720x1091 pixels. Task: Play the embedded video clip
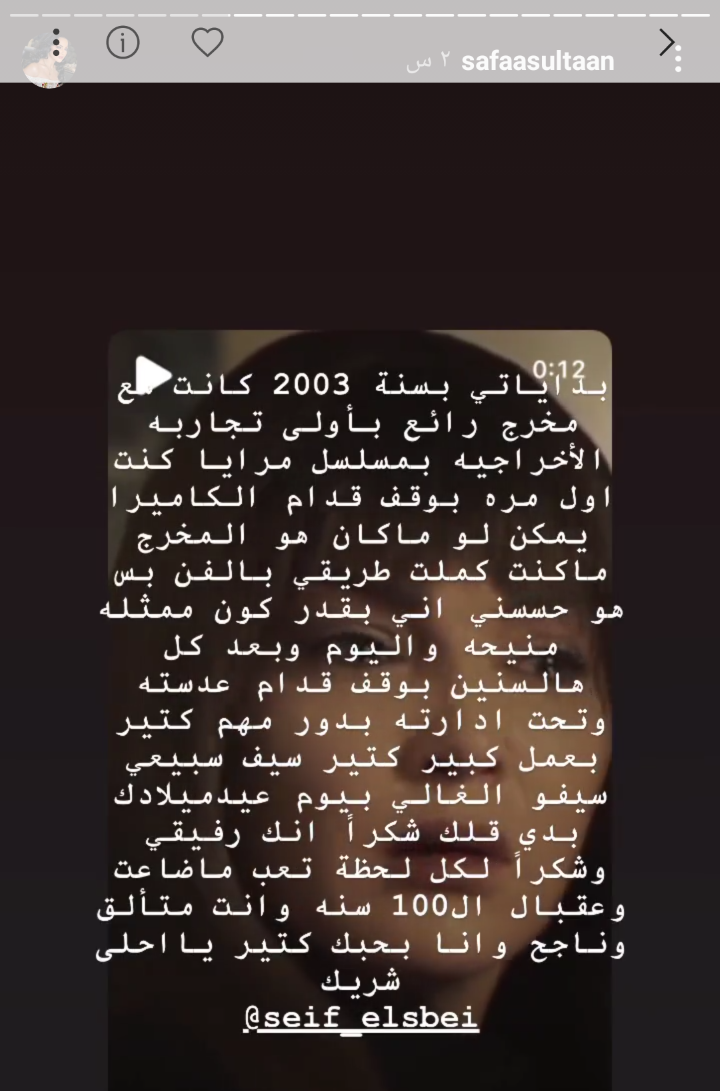152,373
